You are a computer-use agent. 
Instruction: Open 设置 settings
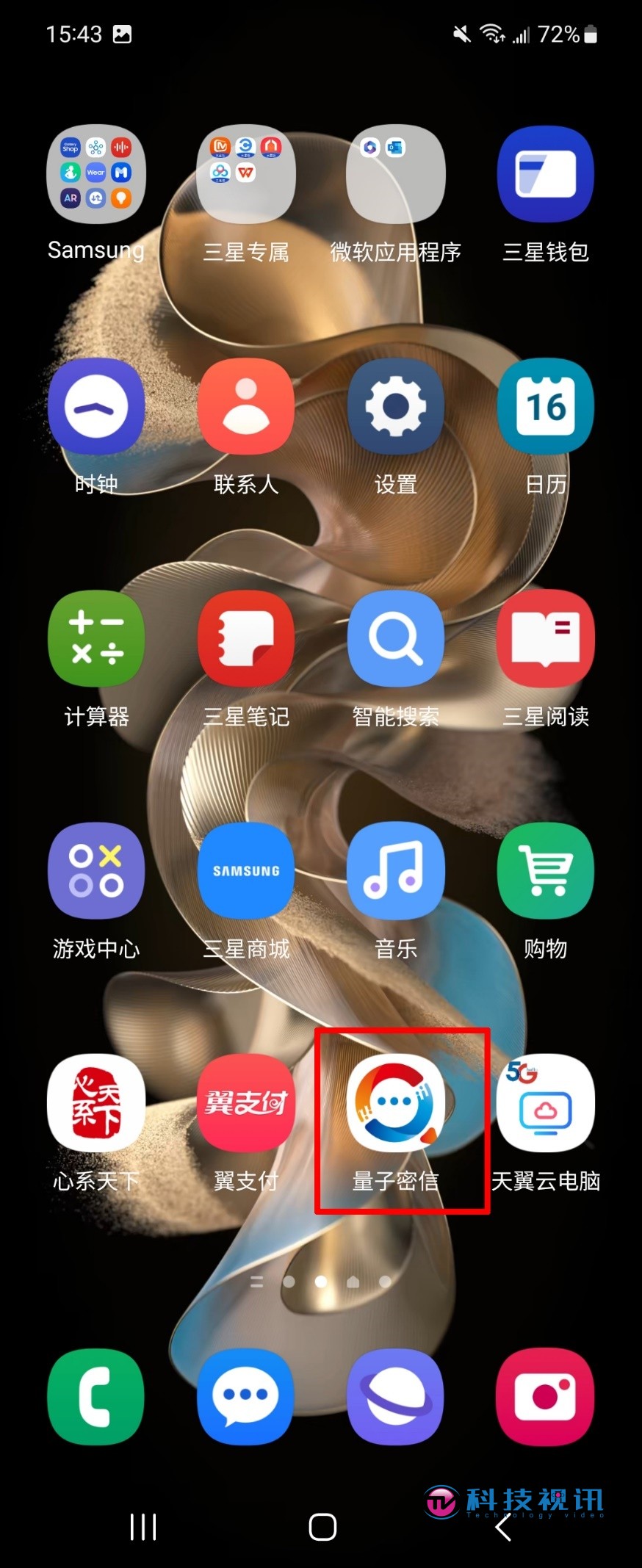tap(396, 406)
